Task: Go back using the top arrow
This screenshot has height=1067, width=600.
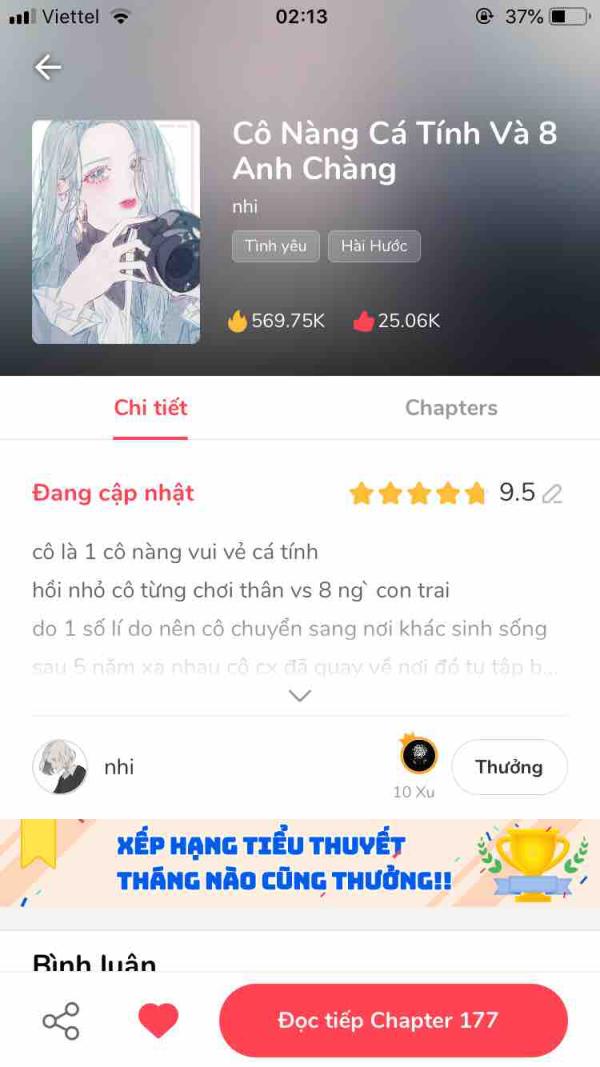Action: coord(48,67)
